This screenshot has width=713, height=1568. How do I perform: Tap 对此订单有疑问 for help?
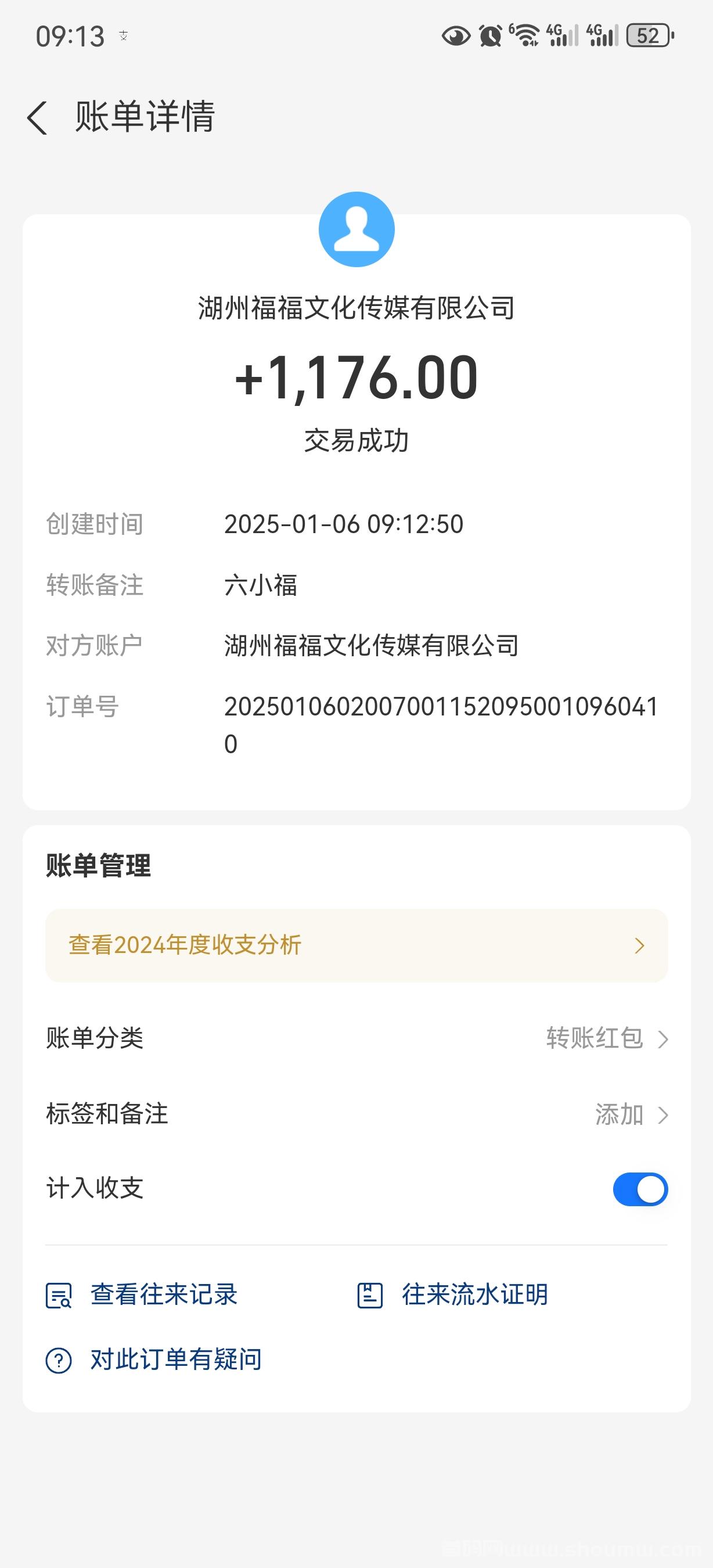click(154, 1360)
